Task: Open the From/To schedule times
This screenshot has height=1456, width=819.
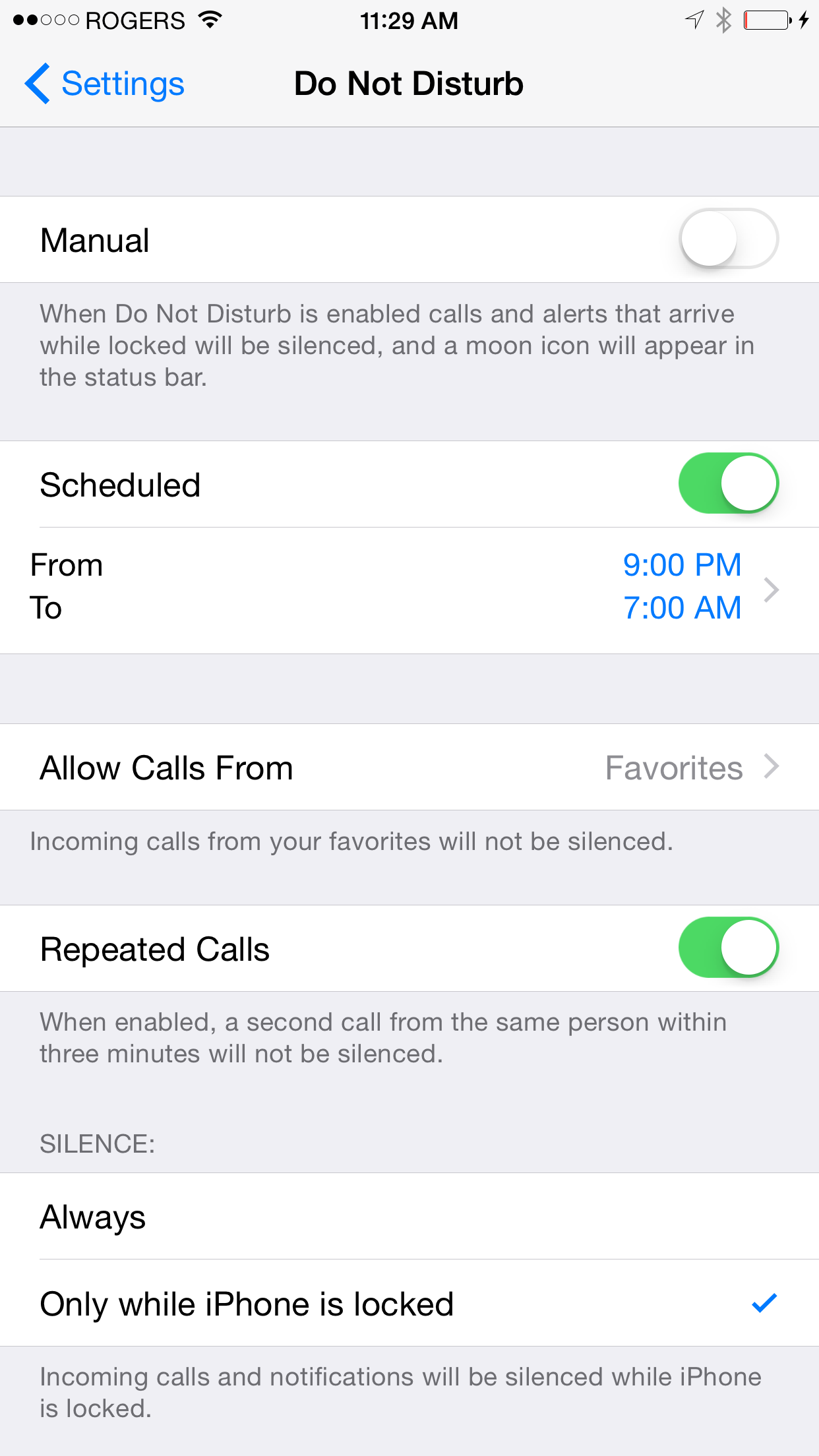Action: 409,588
